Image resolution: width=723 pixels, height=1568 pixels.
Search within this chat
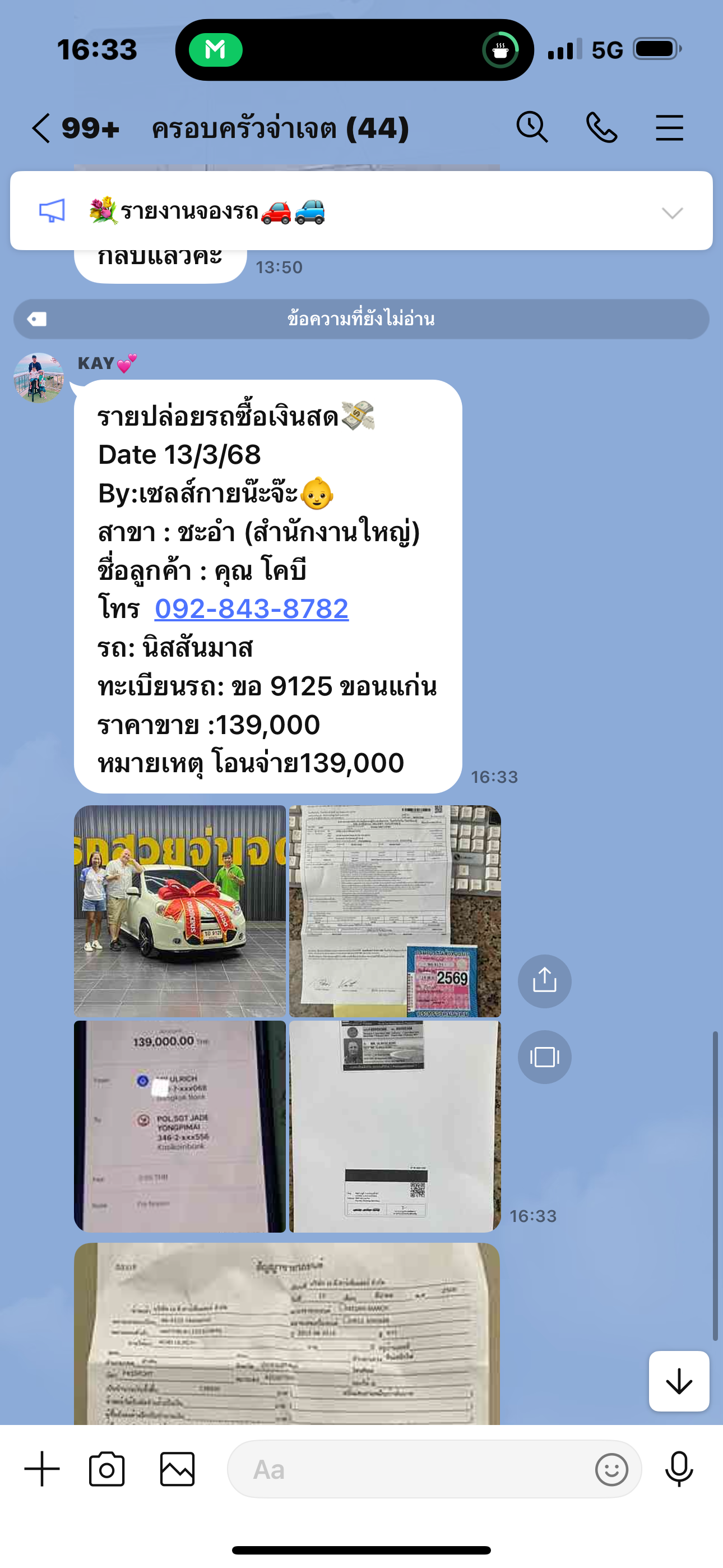coord(532,127)
